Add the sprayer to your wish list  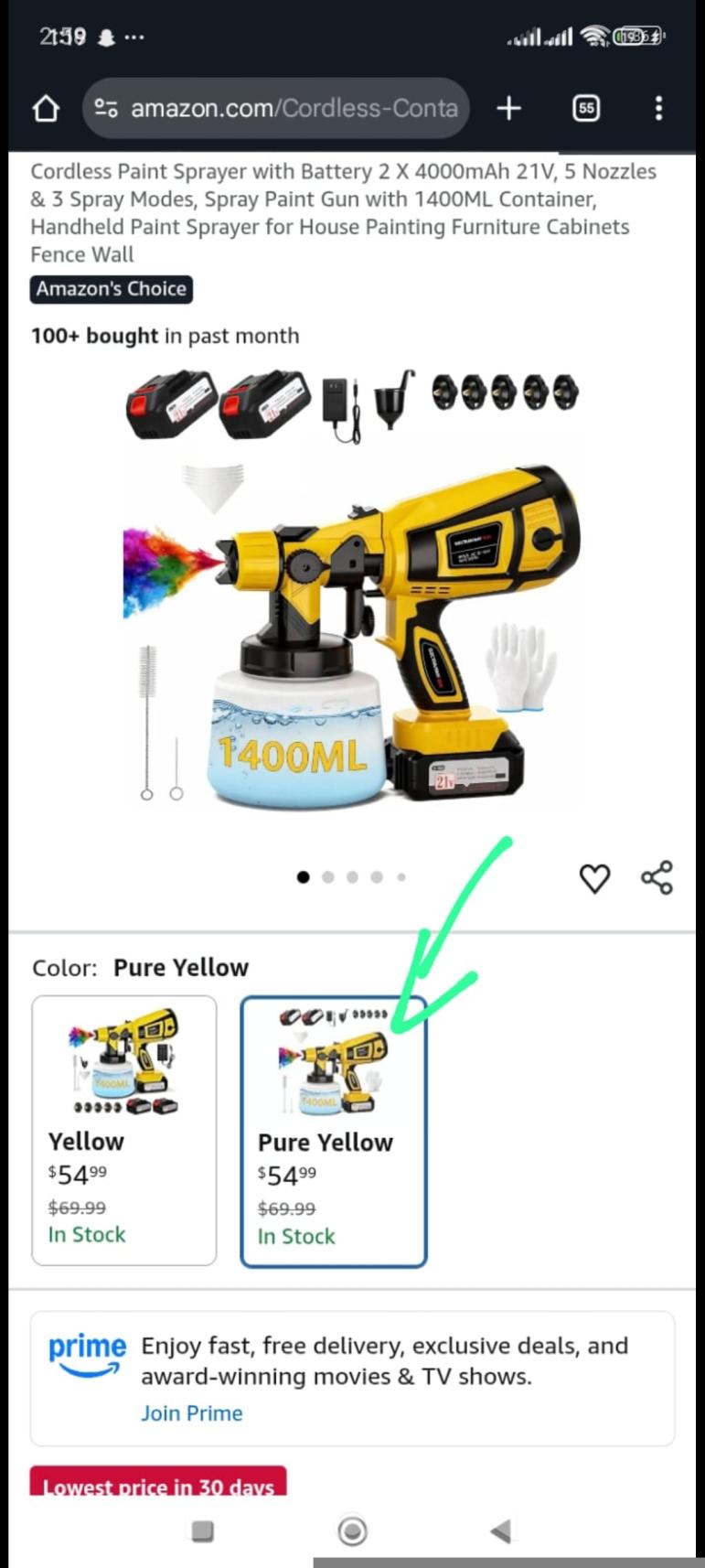coord(594,878)
